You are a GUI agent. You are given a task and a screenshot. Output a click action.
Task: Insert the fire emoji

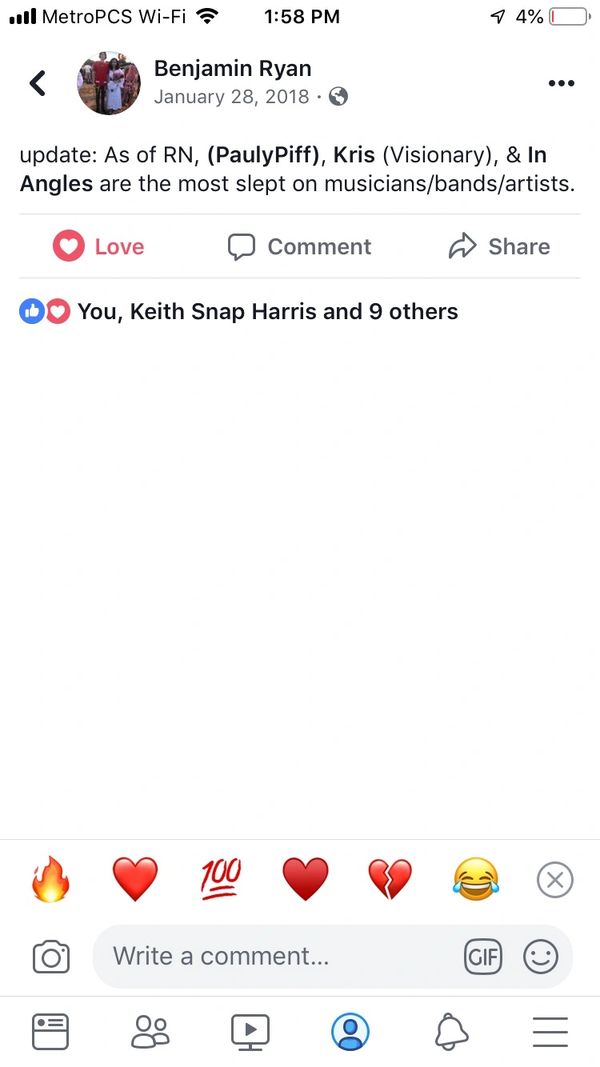tap(52, 880)
